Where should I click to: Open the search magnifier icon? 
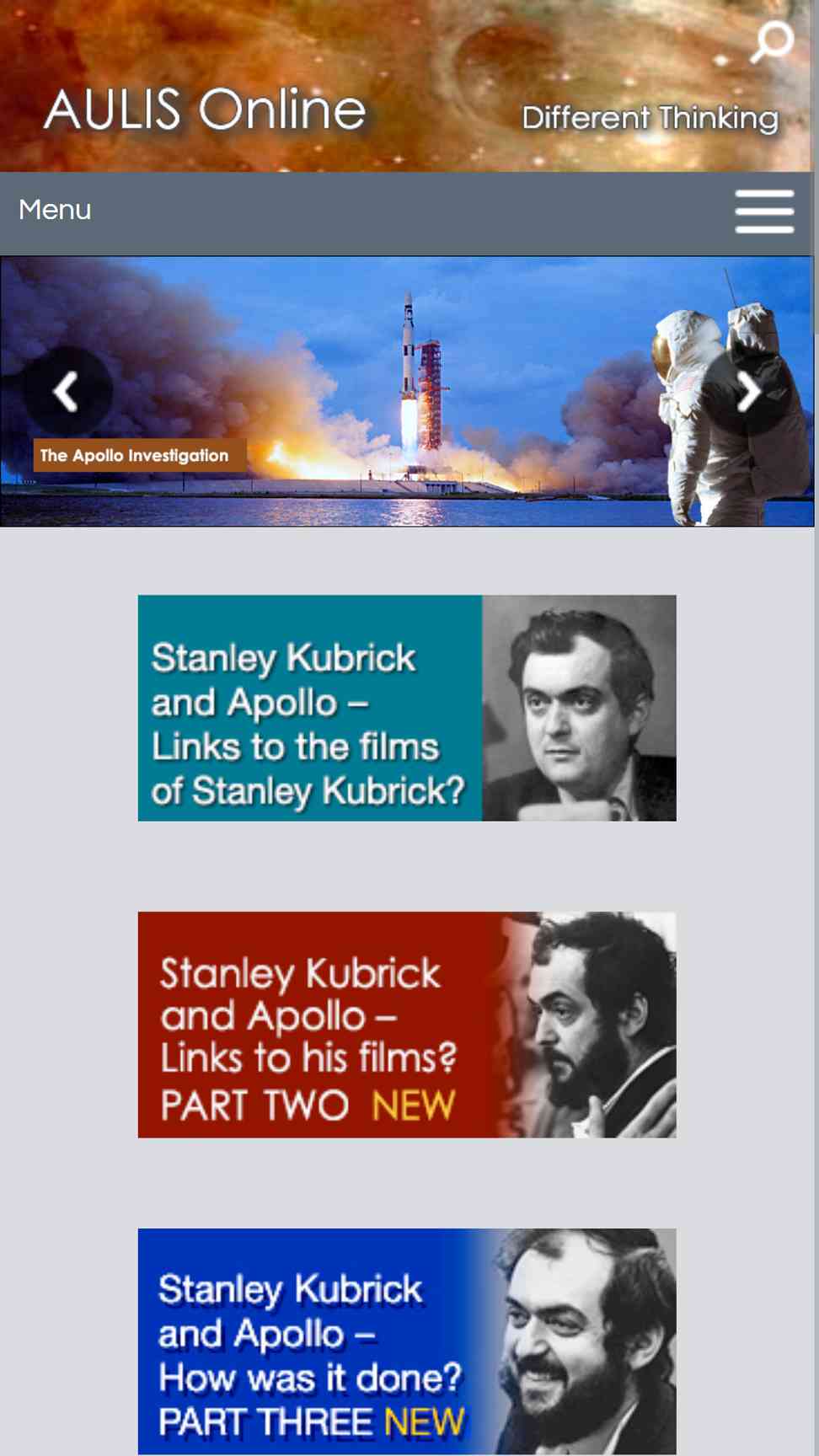click(x=772, y=42)
